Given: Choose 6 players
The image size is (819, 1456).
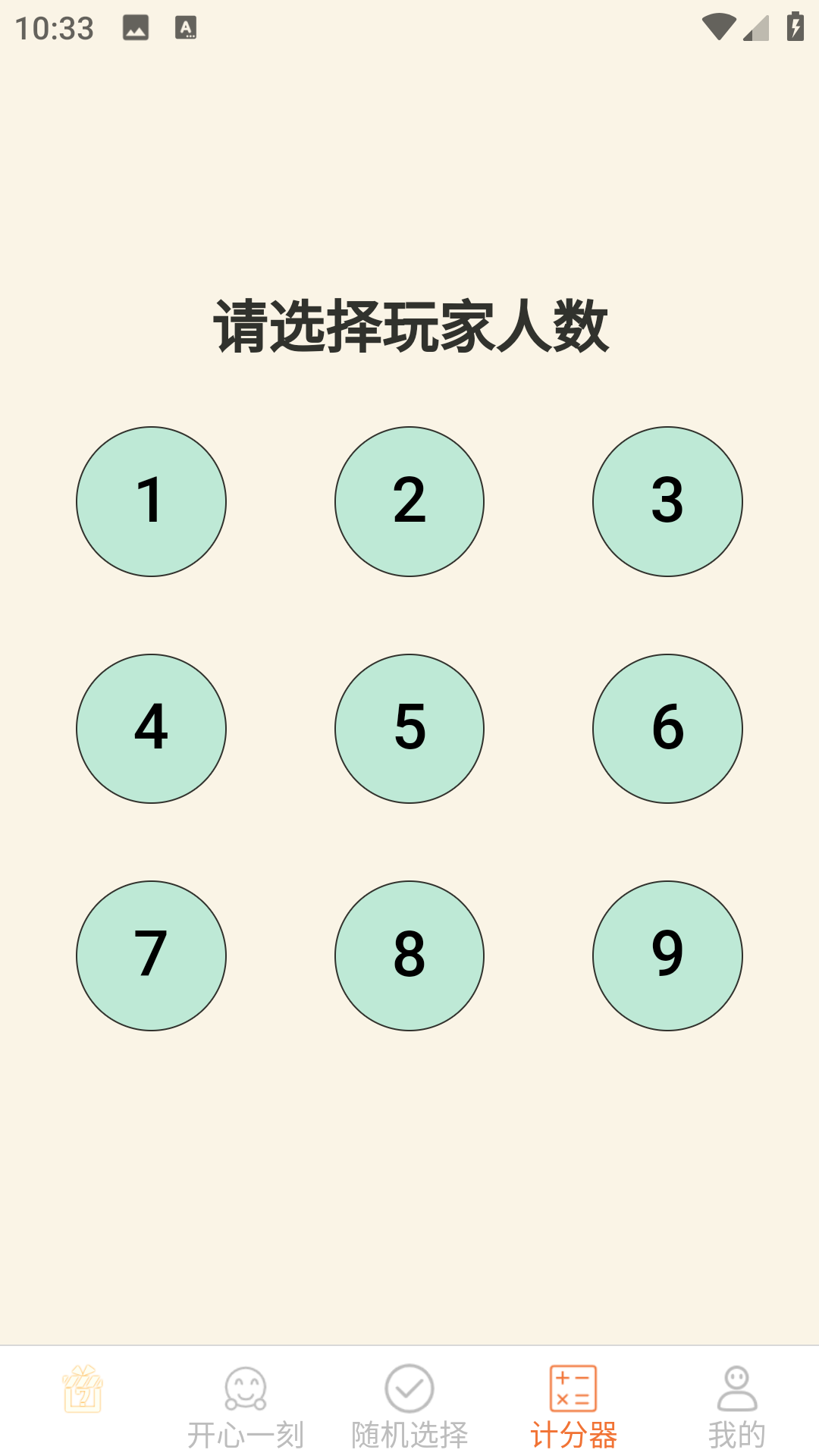Looking at the screenshot, I should click(x=667, y=729).
